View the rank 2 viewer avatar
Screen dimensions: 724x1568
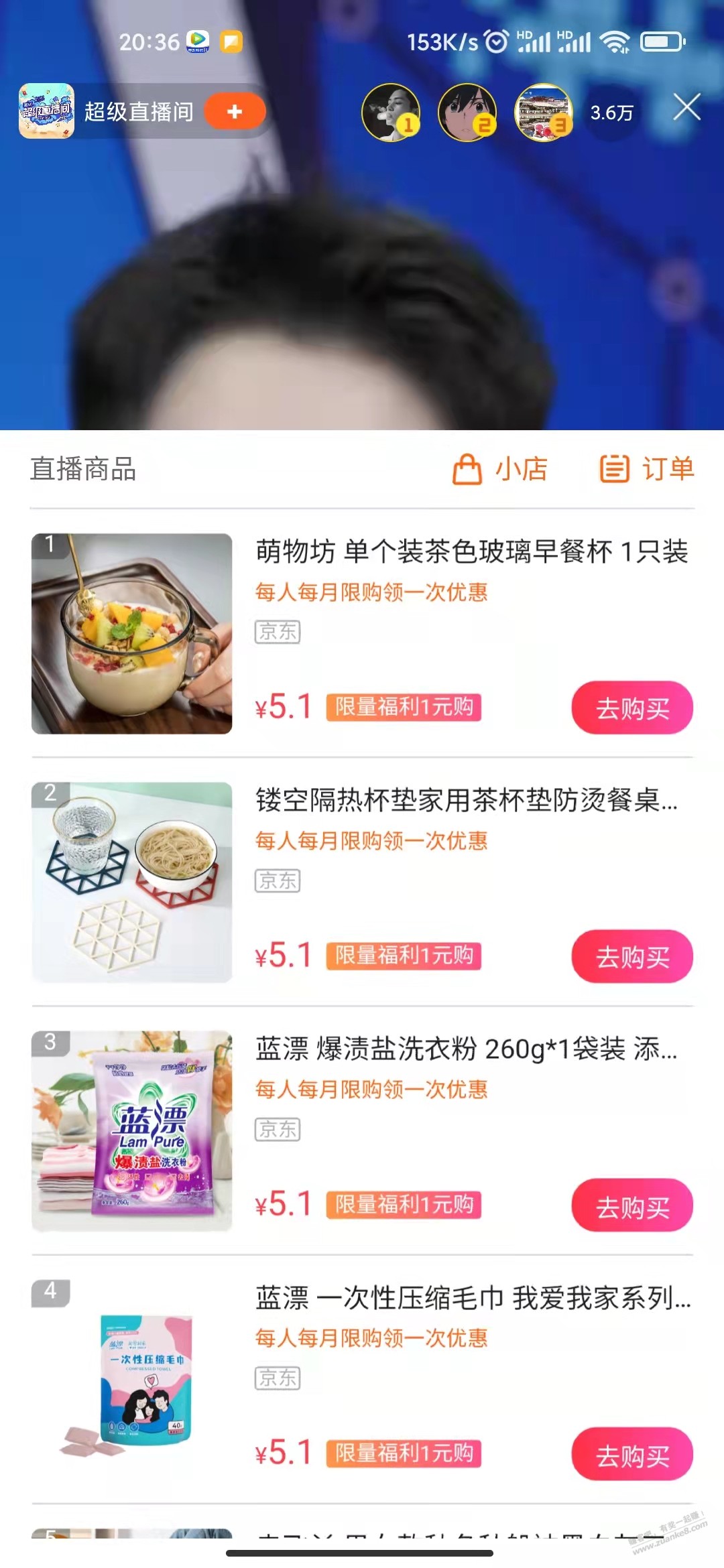click(x=467, y=113)
